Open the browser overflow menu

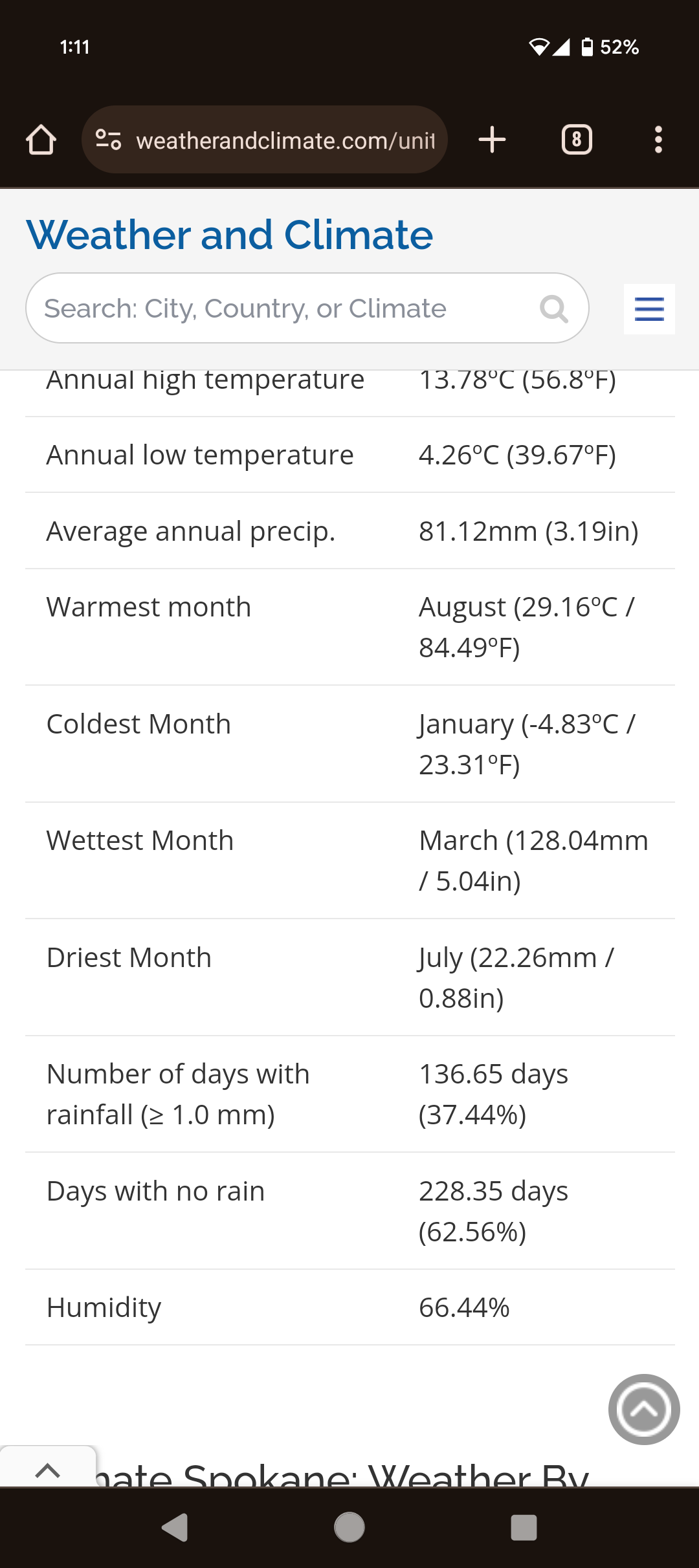point(658,140)
